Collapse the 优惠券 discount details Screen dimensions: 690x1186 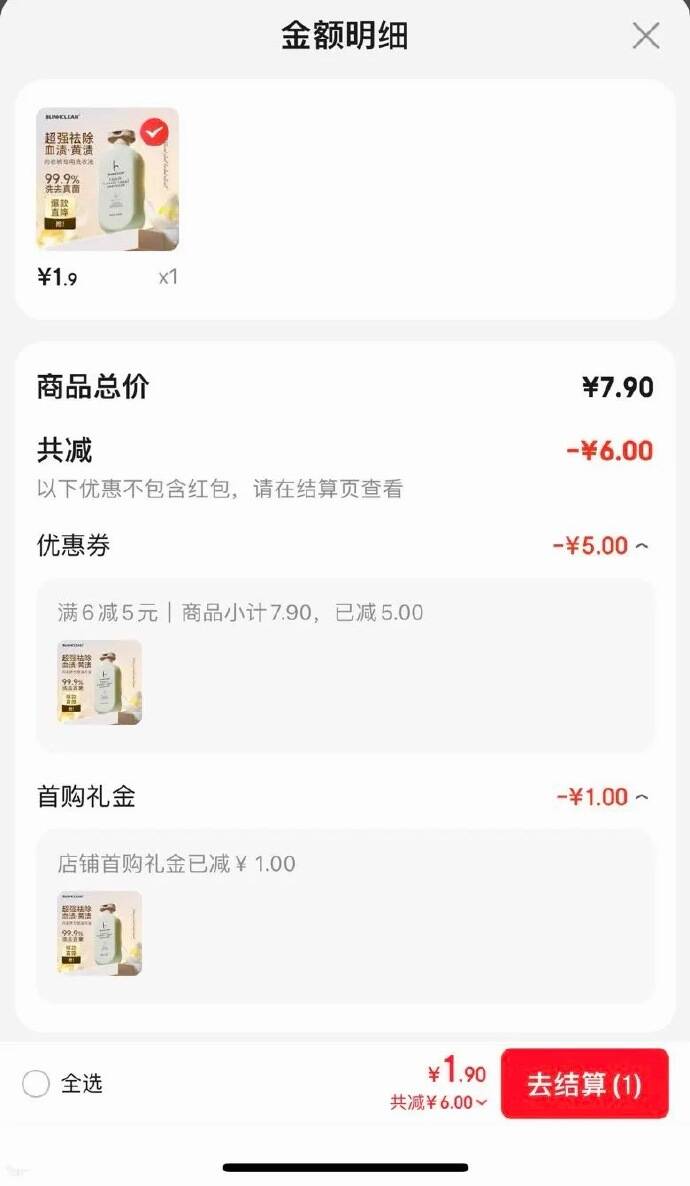pos(642,546)
